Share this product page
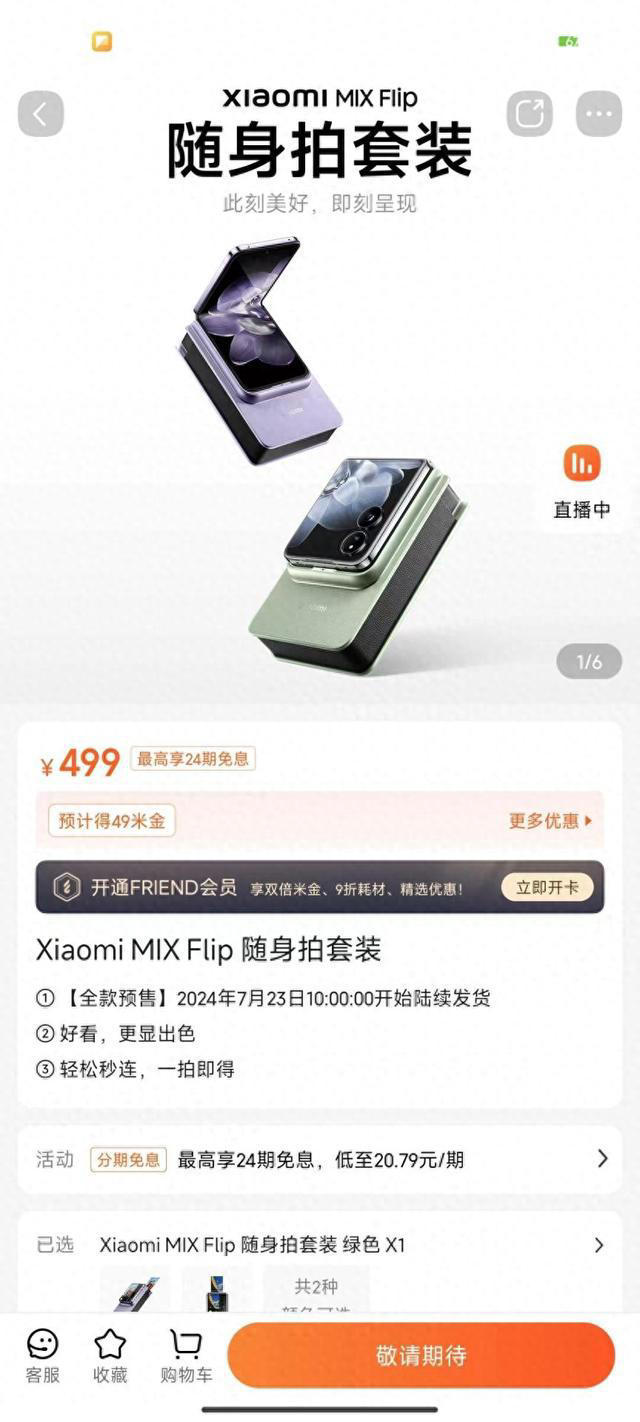640x1422 pixels. tap(529, 114)
